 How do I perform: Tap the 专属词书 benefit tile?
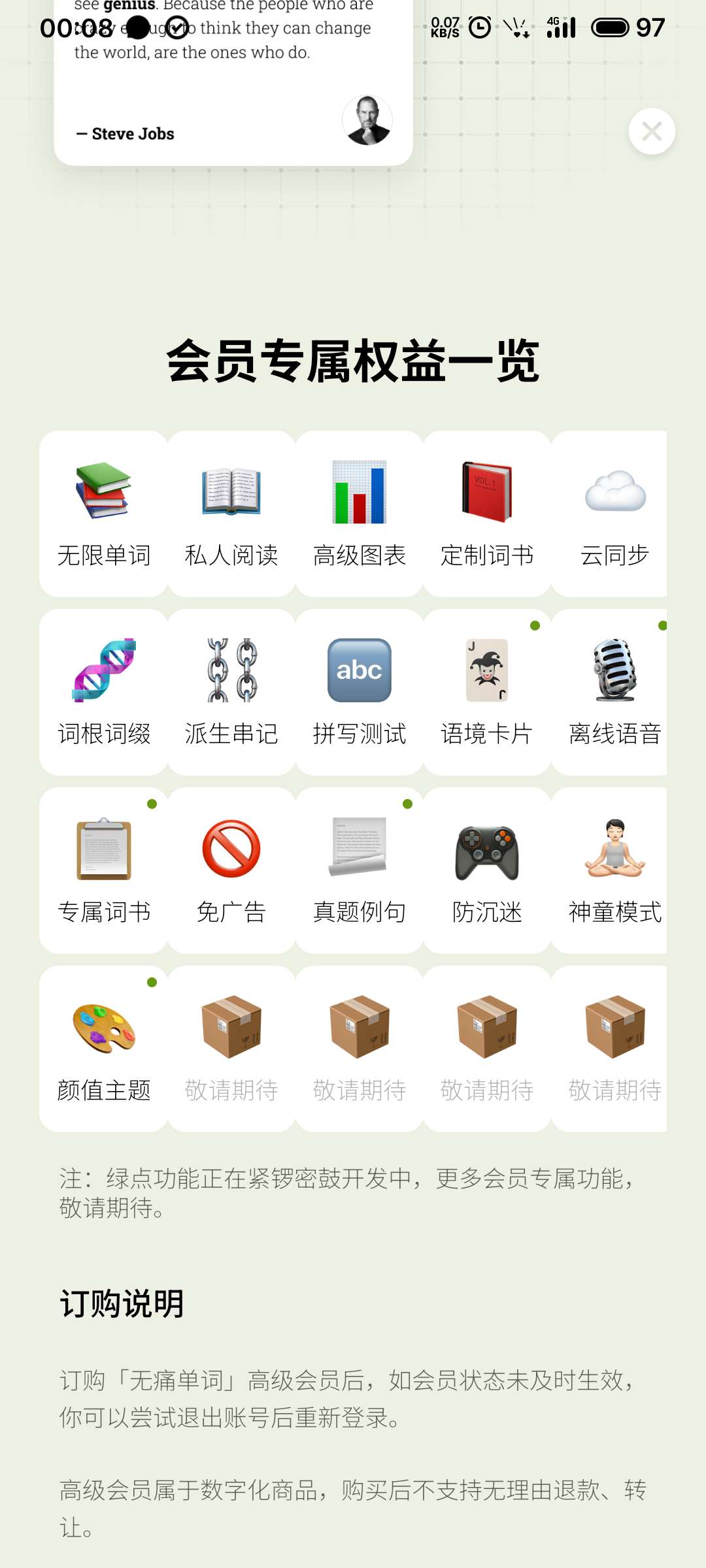(103, 870)
